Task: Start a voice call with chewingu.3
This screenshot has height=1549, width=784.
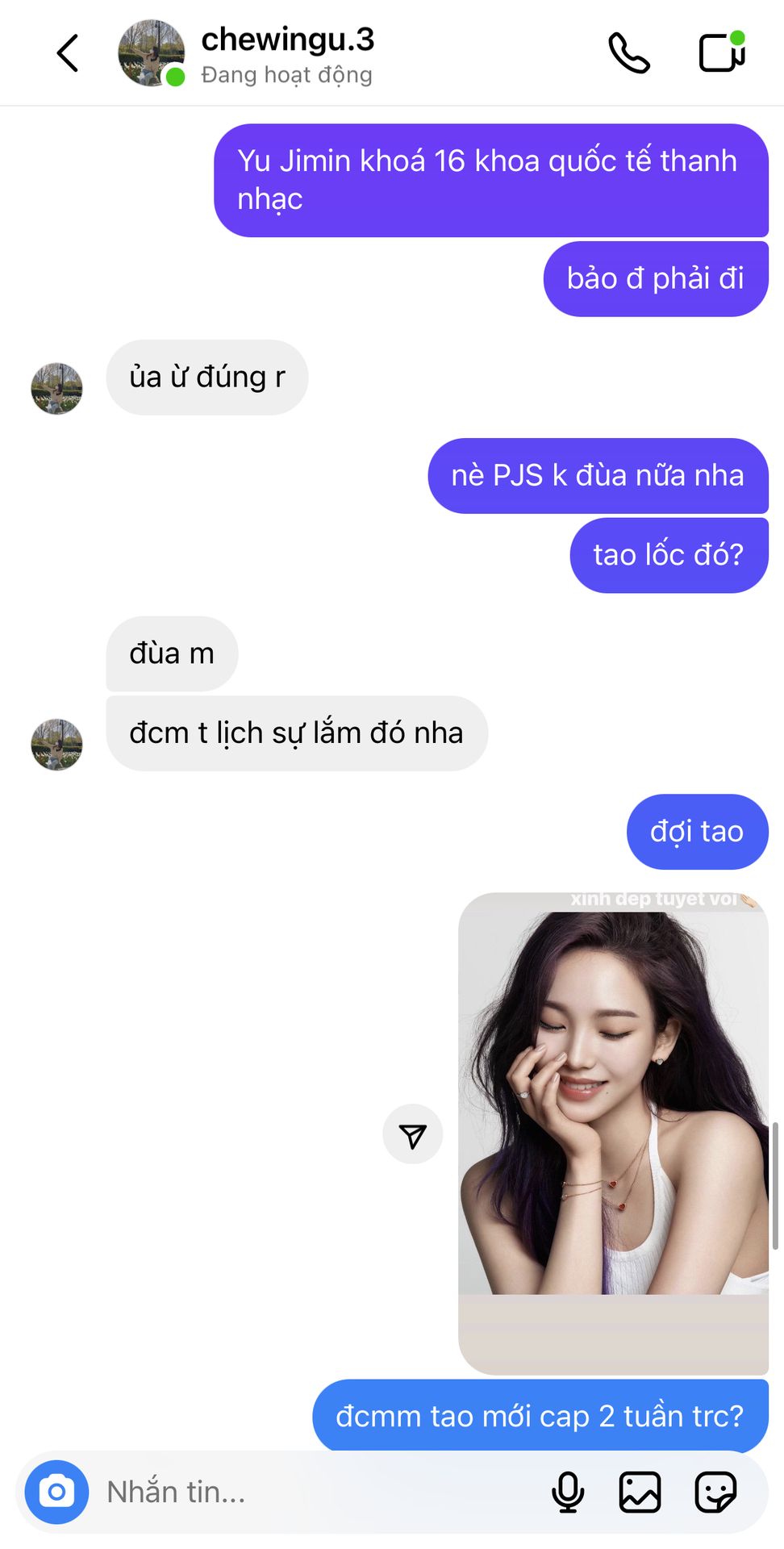Action: (x=628, y=53)
